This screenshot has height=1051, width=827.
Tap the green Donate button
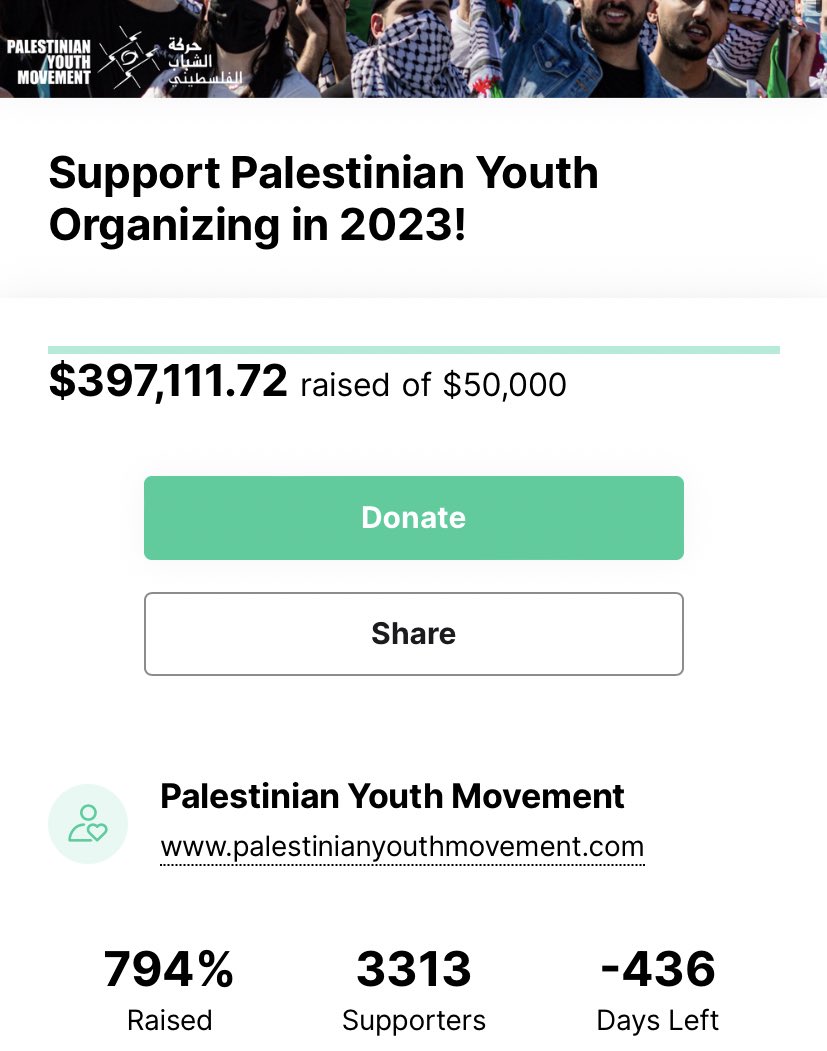click(x=413, y=517)
